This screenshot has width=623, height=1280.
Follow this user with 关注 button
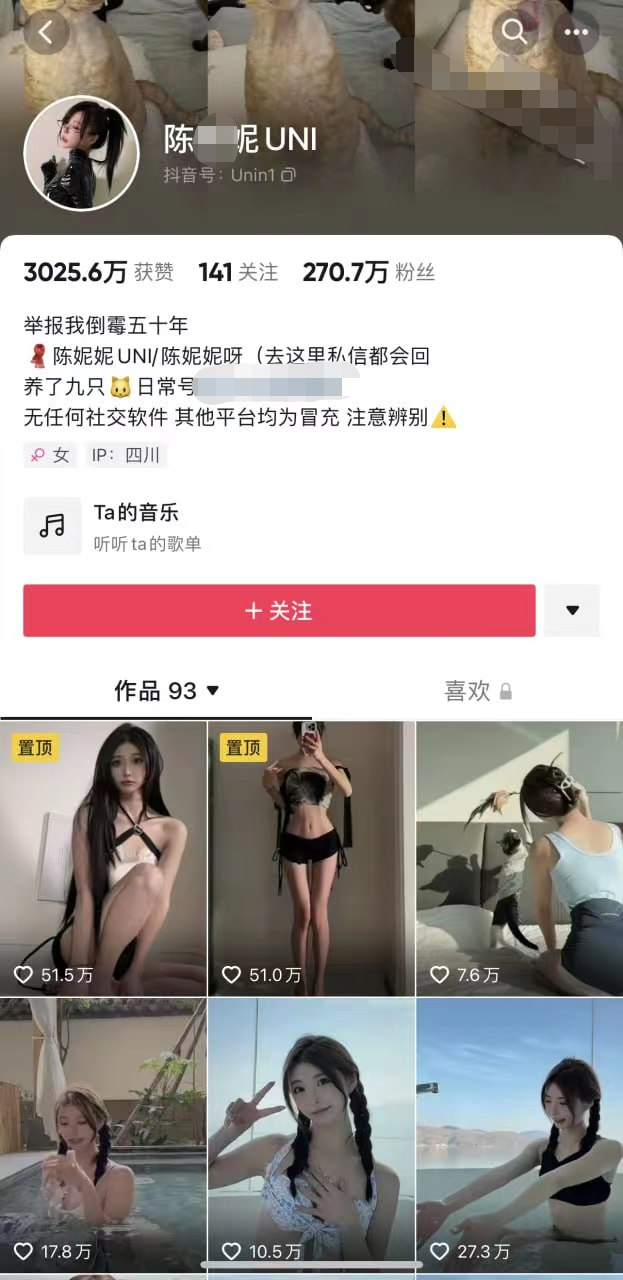pyautogui.click(x=279, y=610)
